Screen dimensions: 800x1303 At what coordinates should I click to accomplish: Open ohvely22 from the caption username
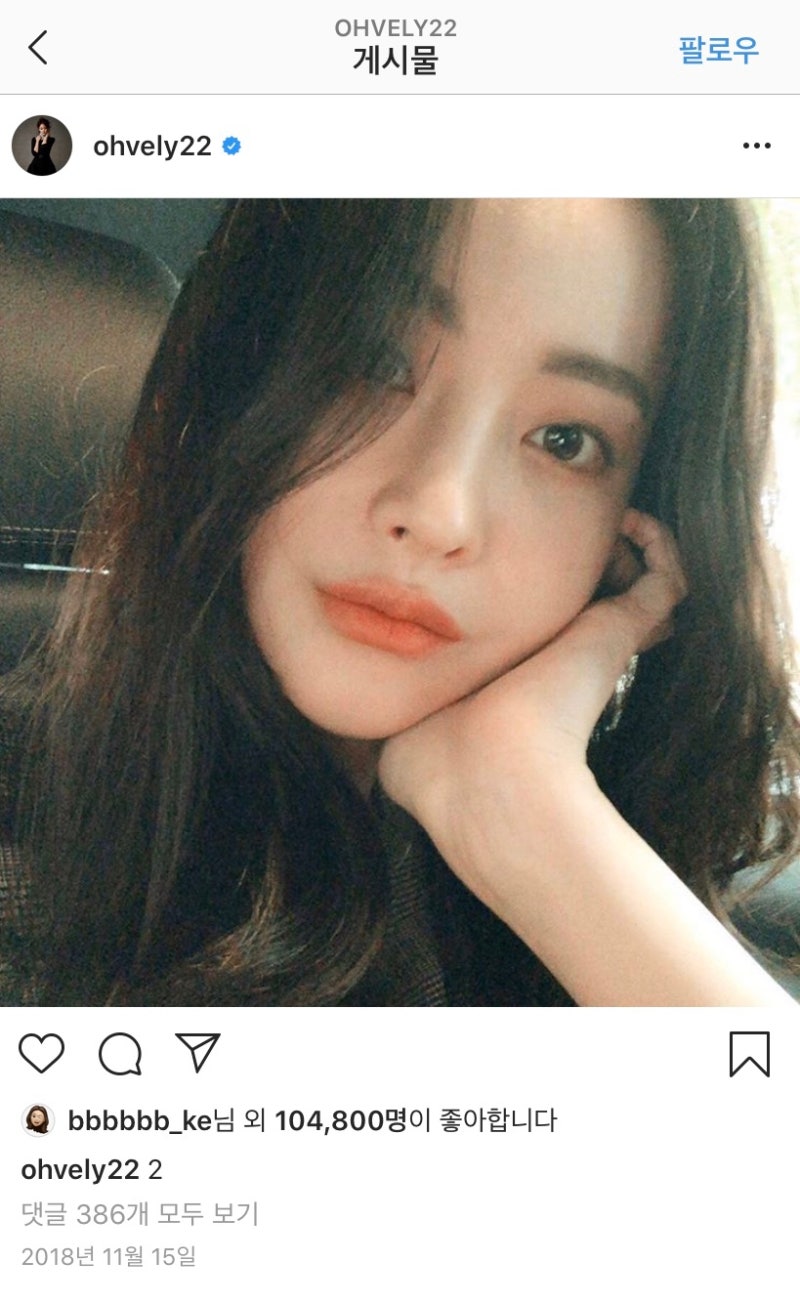[x=80, y=1169]
